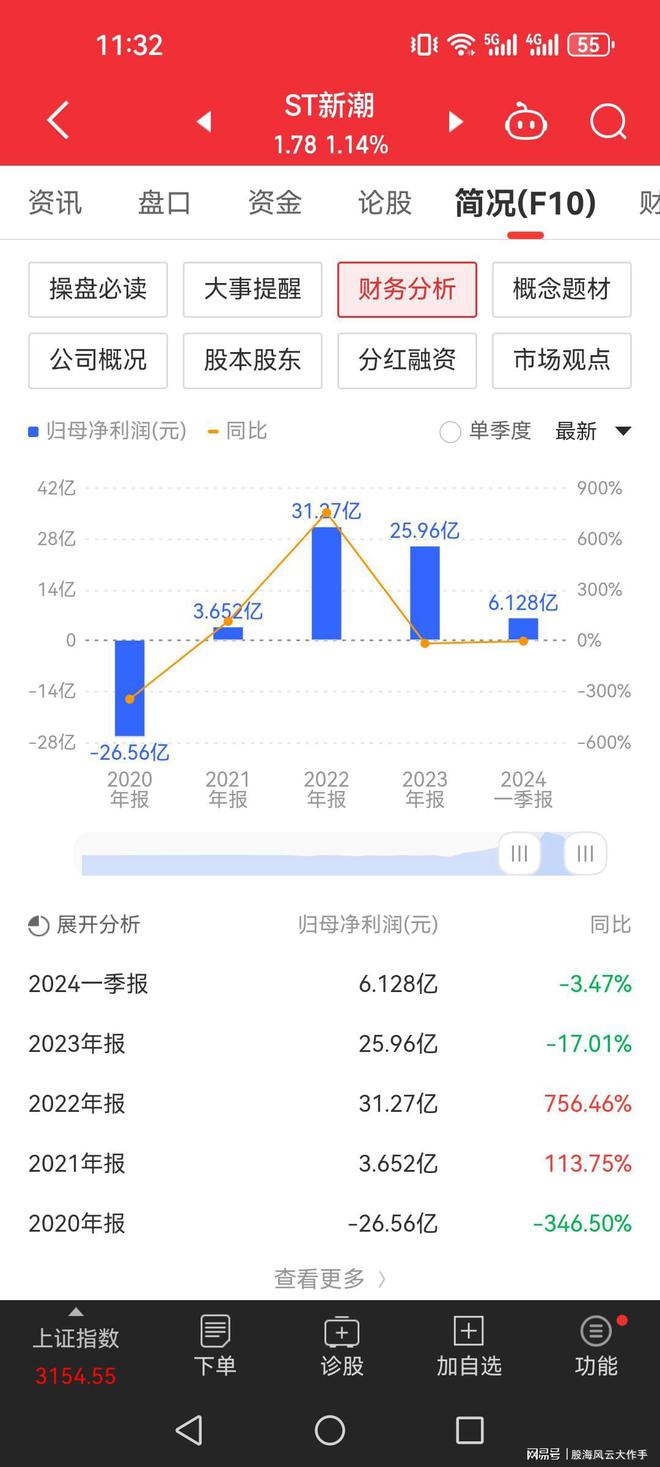Viewport: 660px width, 1467px height.
Task: Select the 单季度 radio option
Action: [486, 432]
